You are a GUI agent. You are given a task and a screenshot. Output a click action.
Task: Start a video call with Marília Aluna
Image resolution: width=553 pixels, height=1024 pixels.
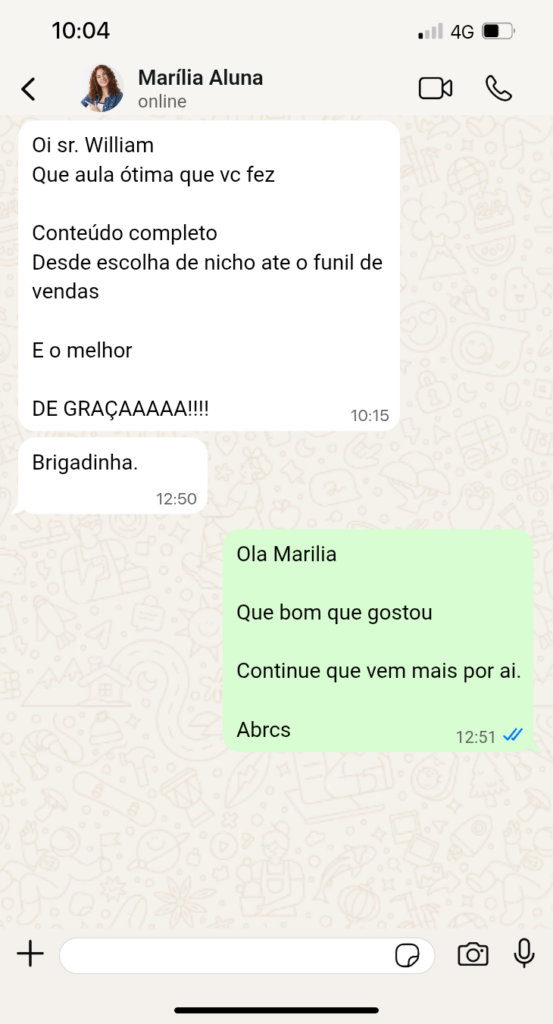click(435, 88)
